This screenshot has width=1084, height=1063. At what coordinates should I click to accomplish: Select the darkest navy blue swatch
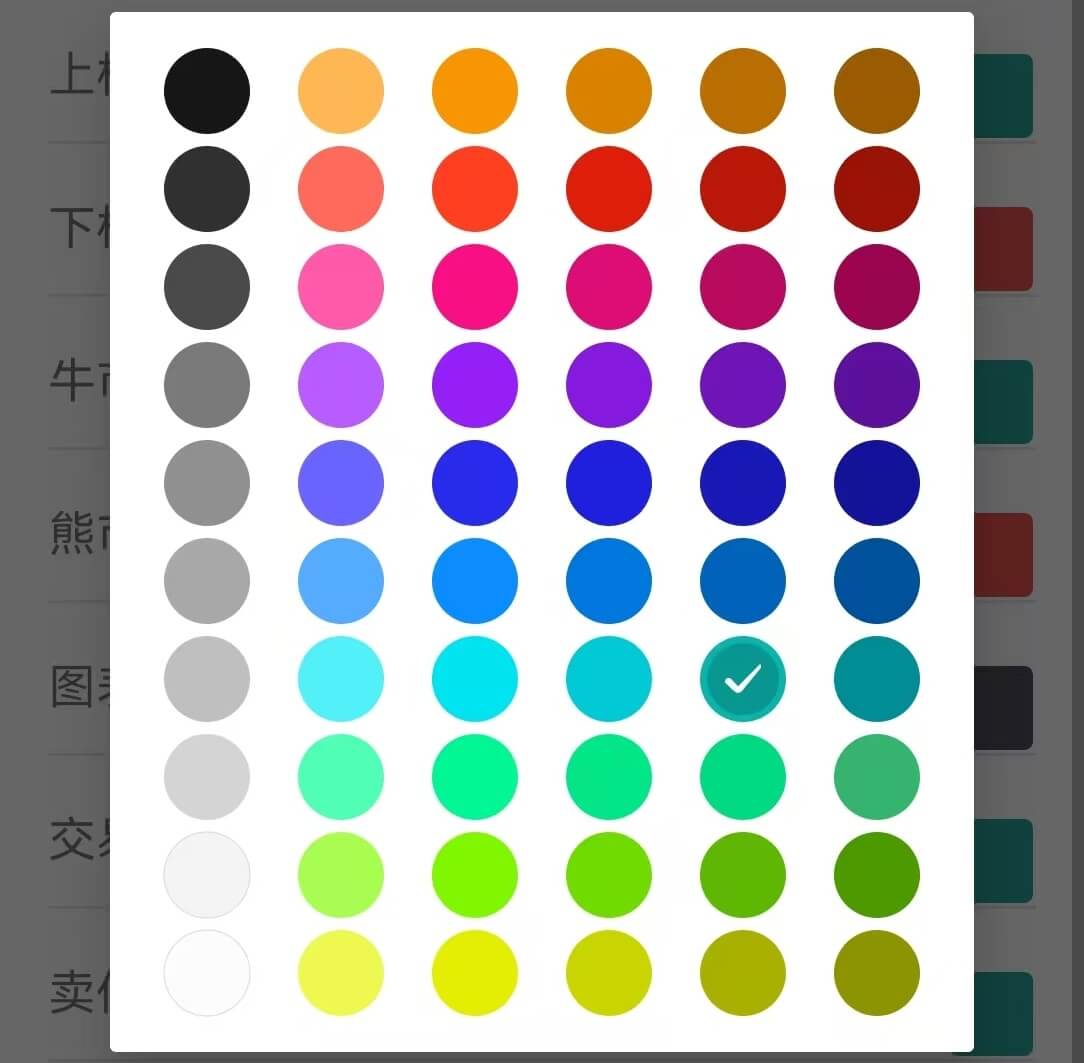click(877, 483)
